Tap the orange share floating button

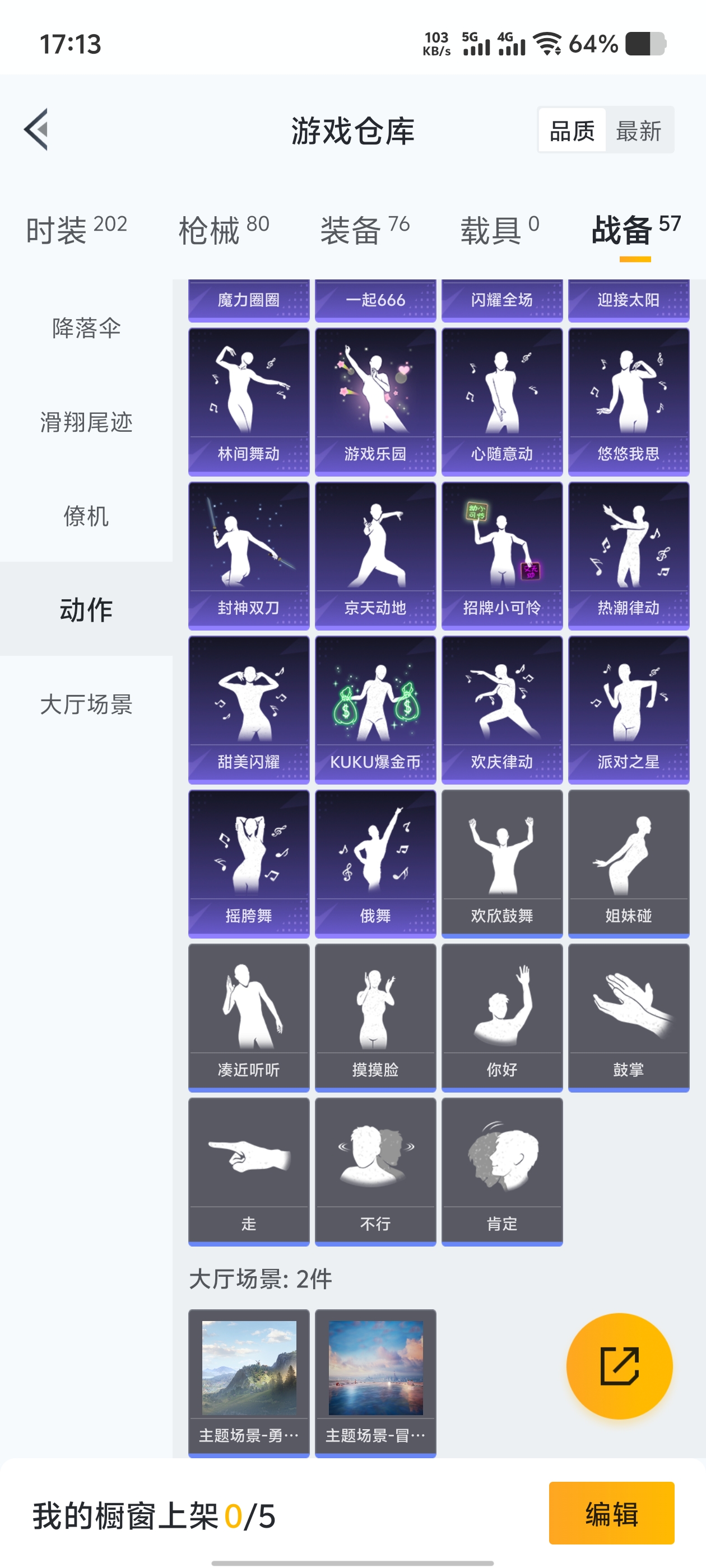pos(619,1365)
